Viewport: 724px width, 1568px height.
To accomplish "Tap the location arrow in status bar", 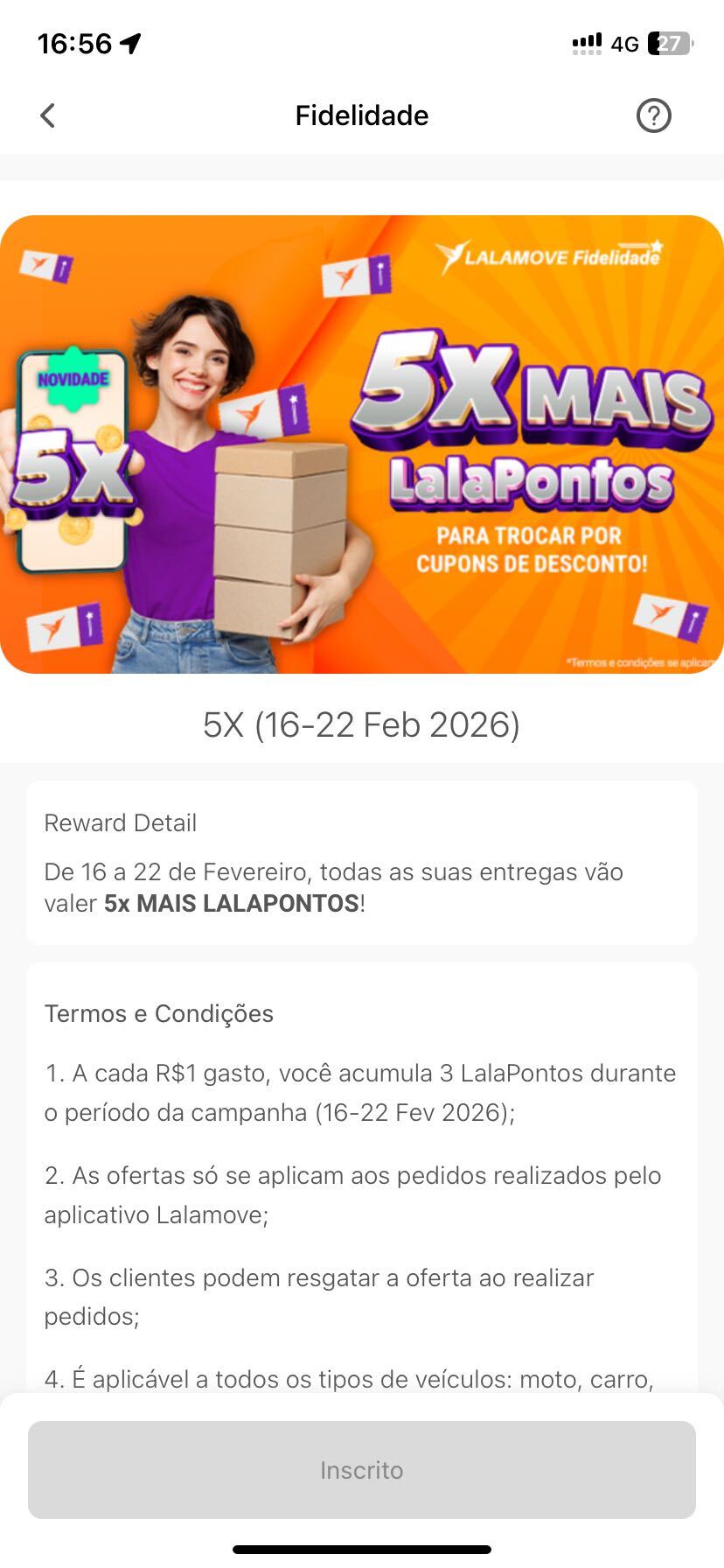I will point(131,41).
